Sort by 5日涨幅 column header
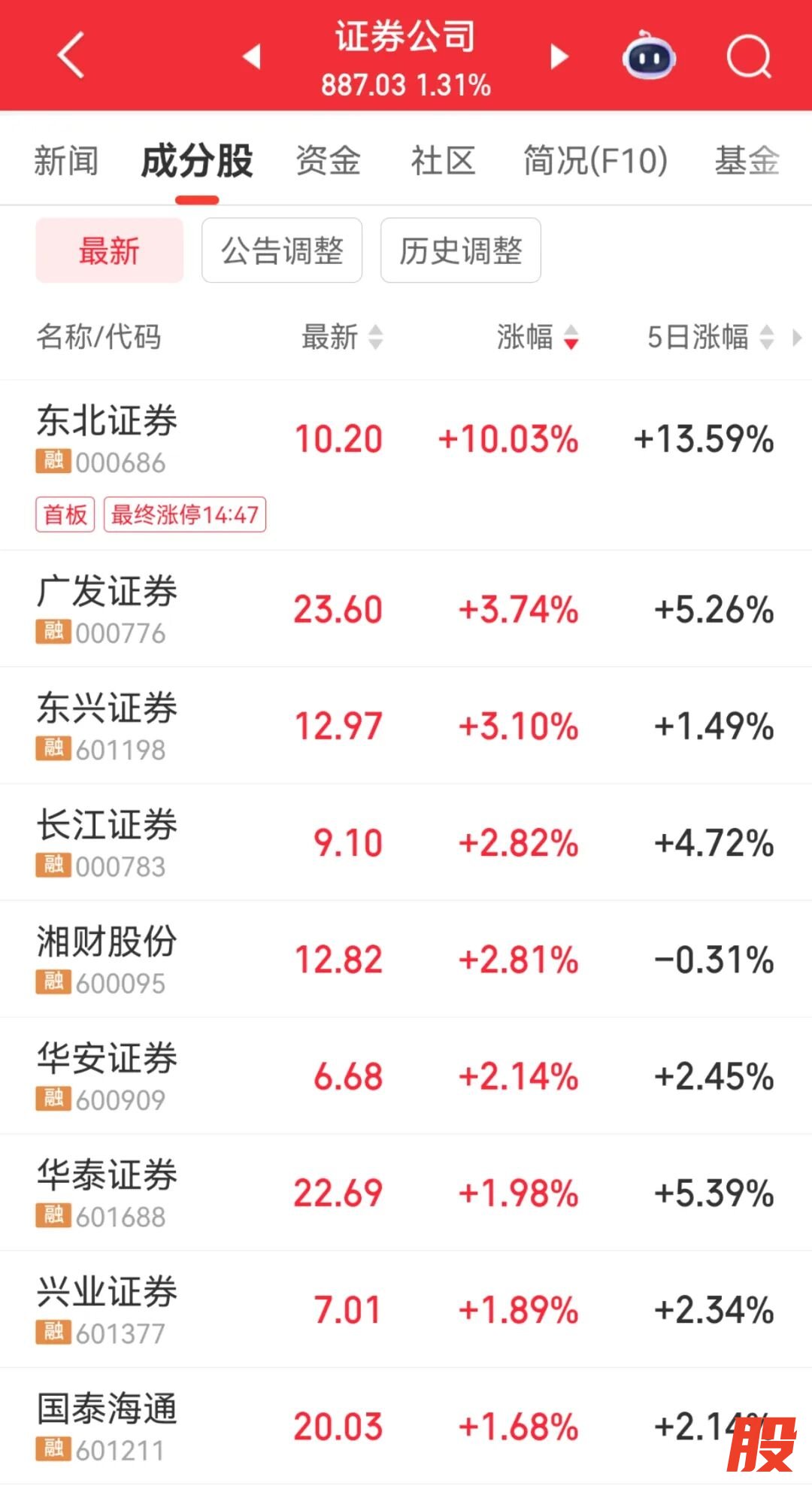This screenshot has width=812, height=1486. click(x=710, y=337)
